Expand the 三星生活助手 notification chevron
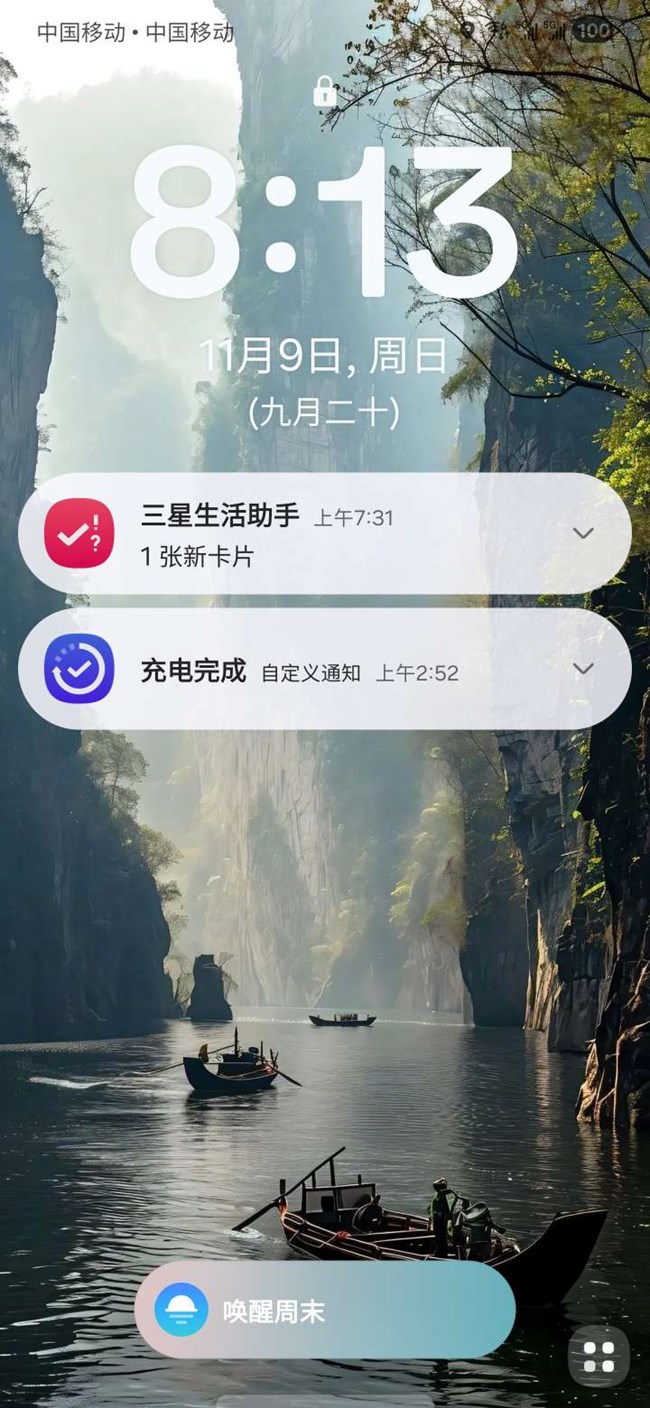Viewport: 650px width, 1408px height. point(584,533)
